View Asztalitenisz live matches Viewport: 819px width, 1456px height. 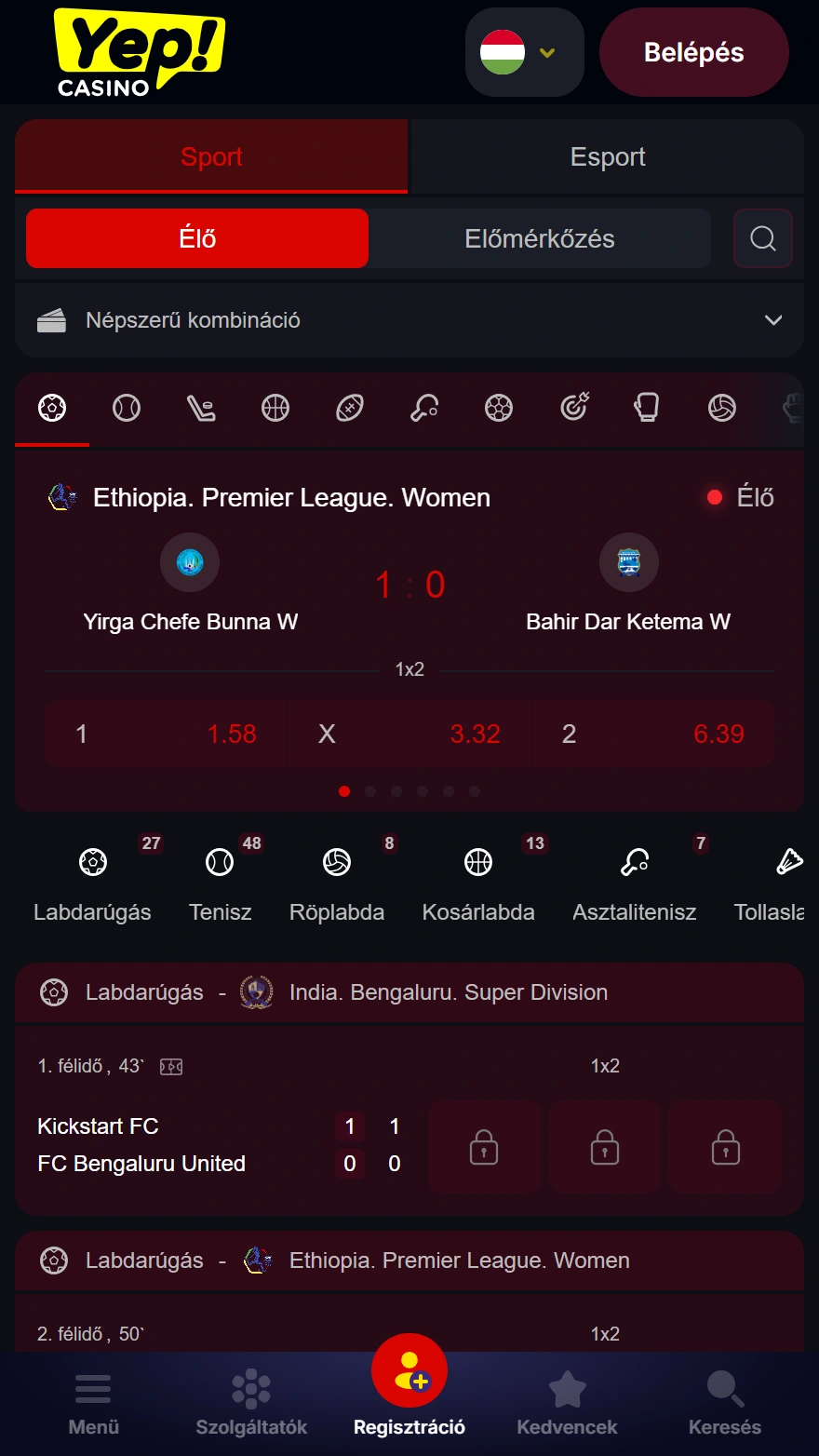(x=635, y=880)
